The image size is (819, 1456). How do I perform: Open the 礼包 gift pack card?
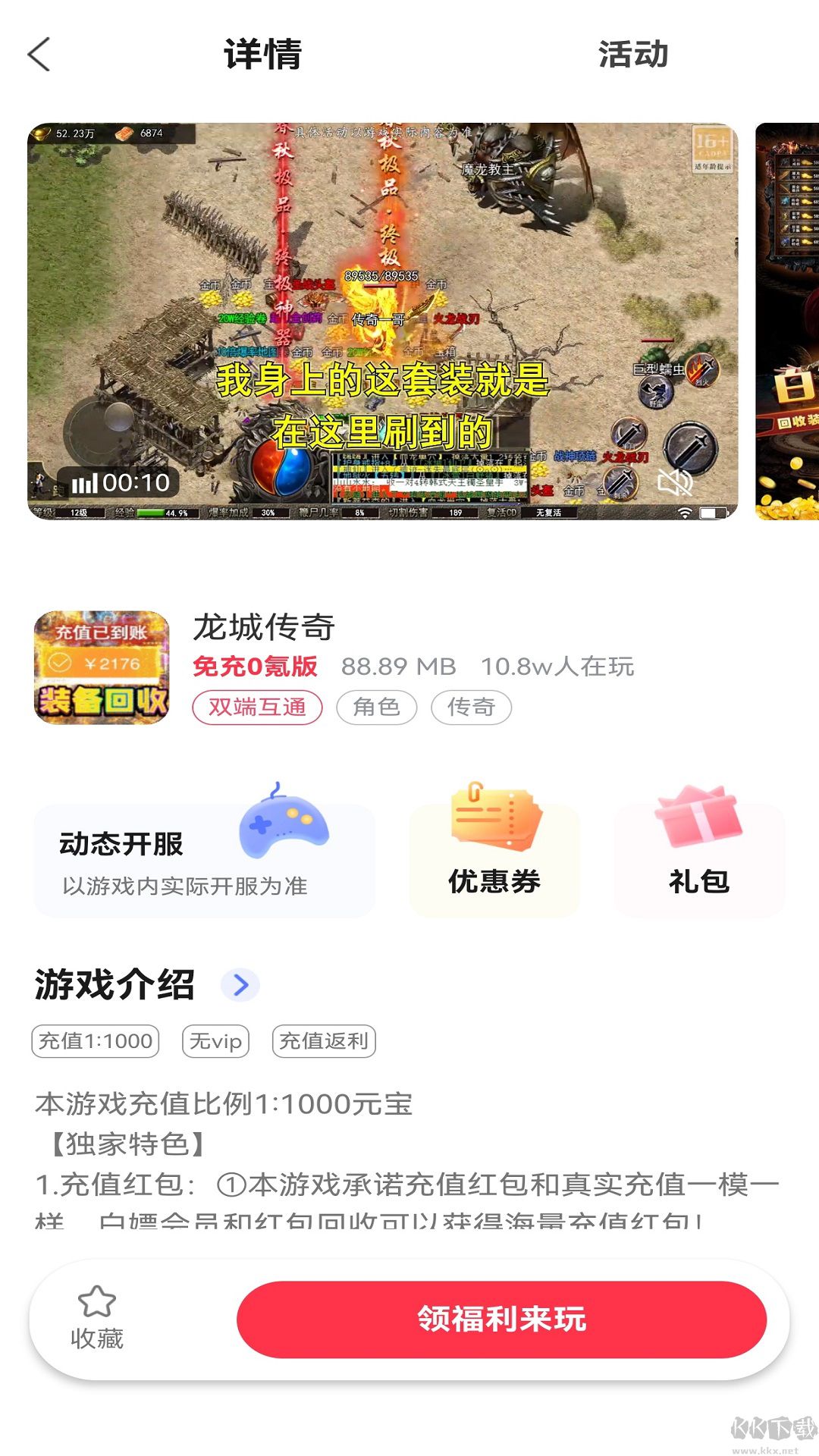coord(698,861)
